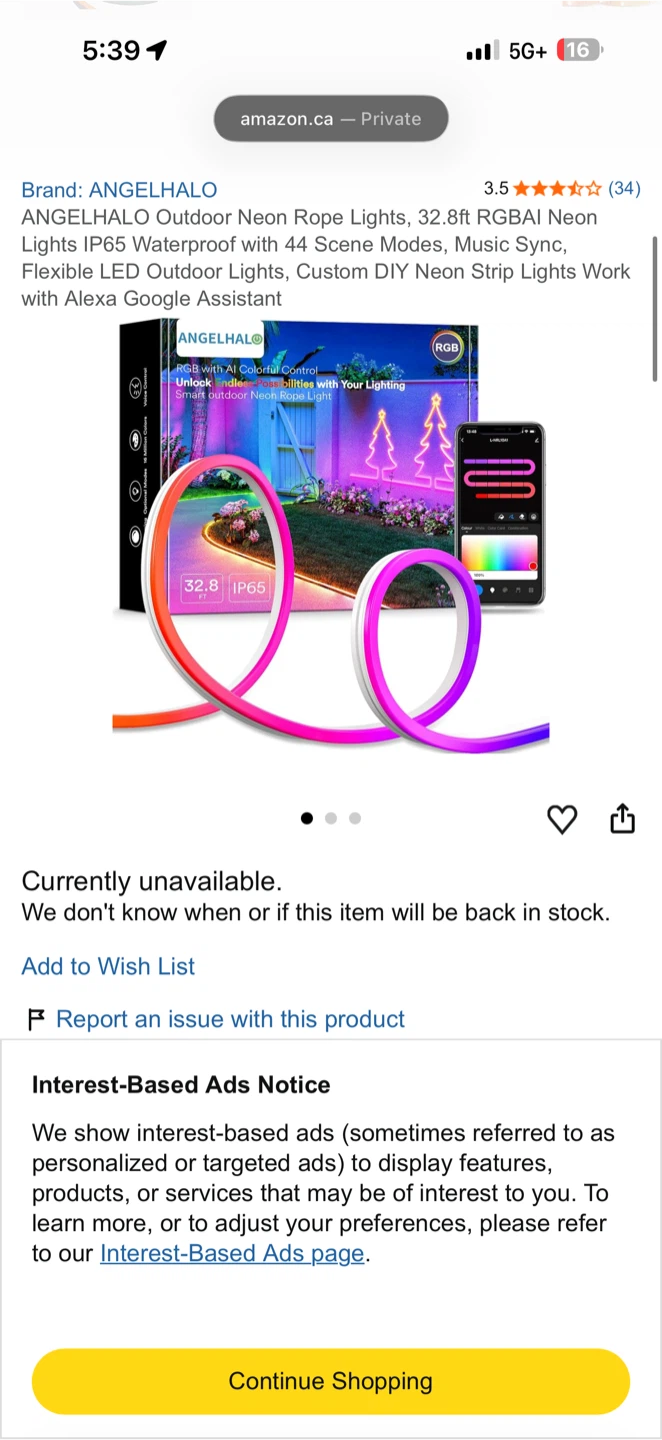Report an issue with this product

pos(230,1019)
